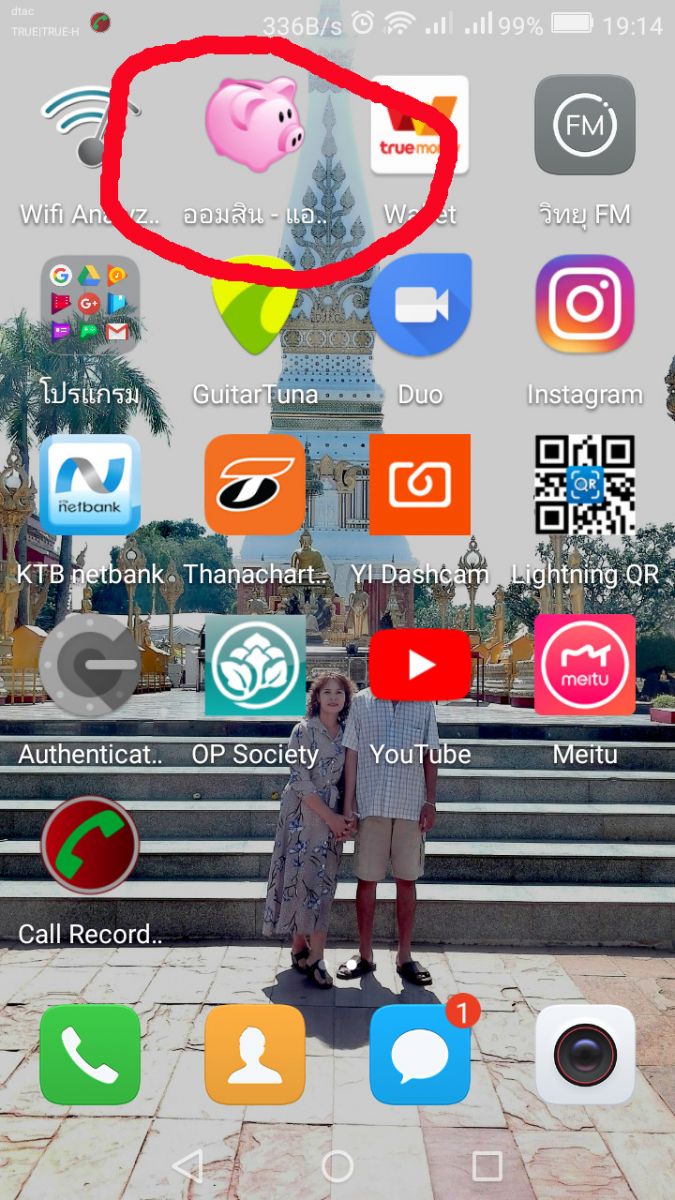Open the Authenticator app
675x1200 pixels.
[x=90, y=665]
